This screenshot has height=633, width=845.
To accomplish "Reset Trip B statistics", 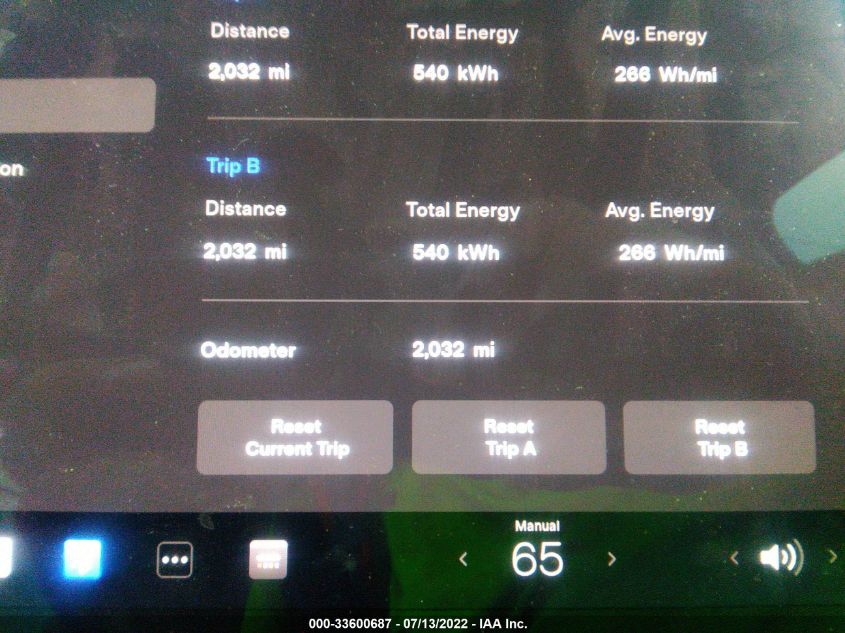I will pyautogui.click(x=719, y=438).
